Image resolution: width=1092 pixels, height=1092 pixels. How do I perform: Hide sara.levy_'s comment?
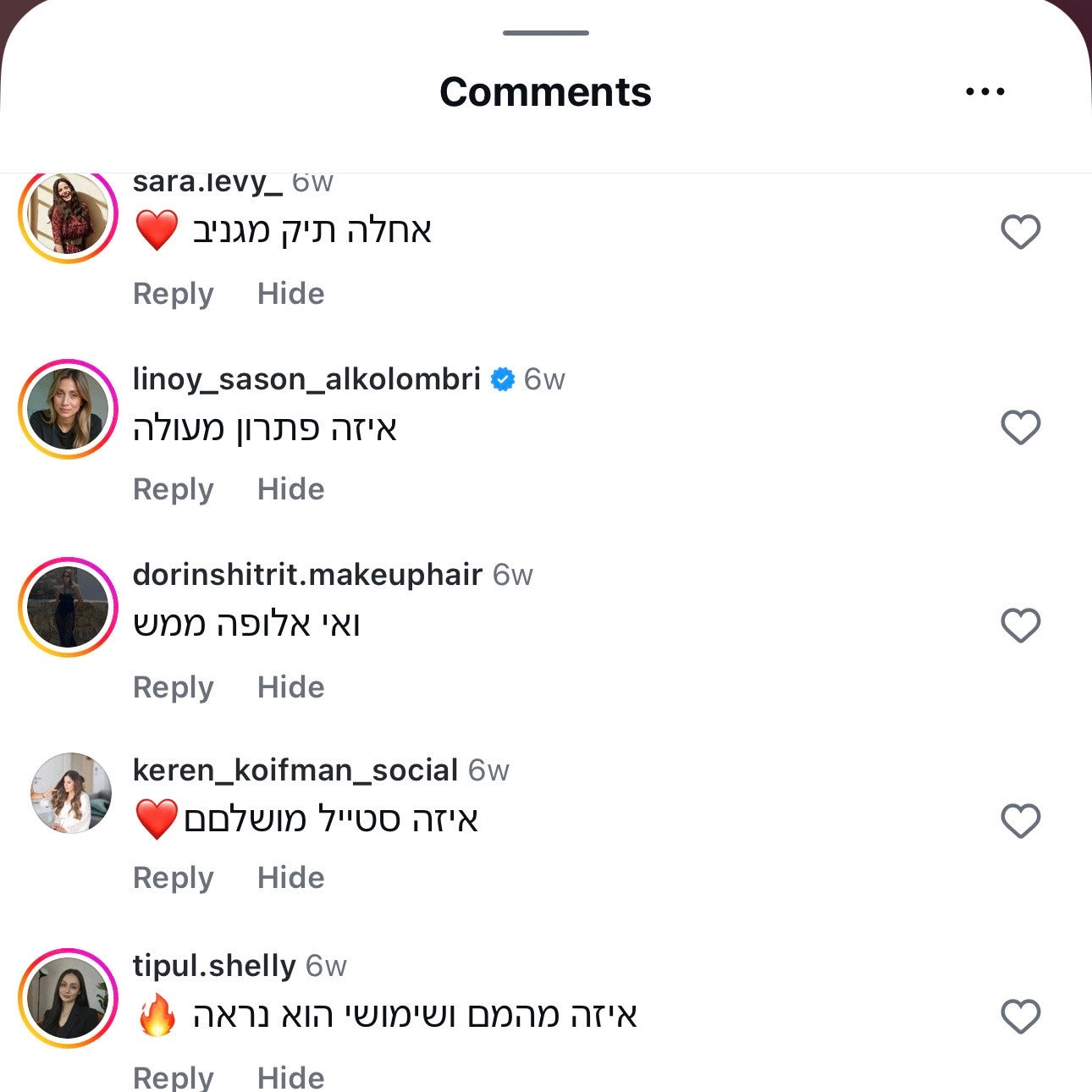(x=290, y=294)
